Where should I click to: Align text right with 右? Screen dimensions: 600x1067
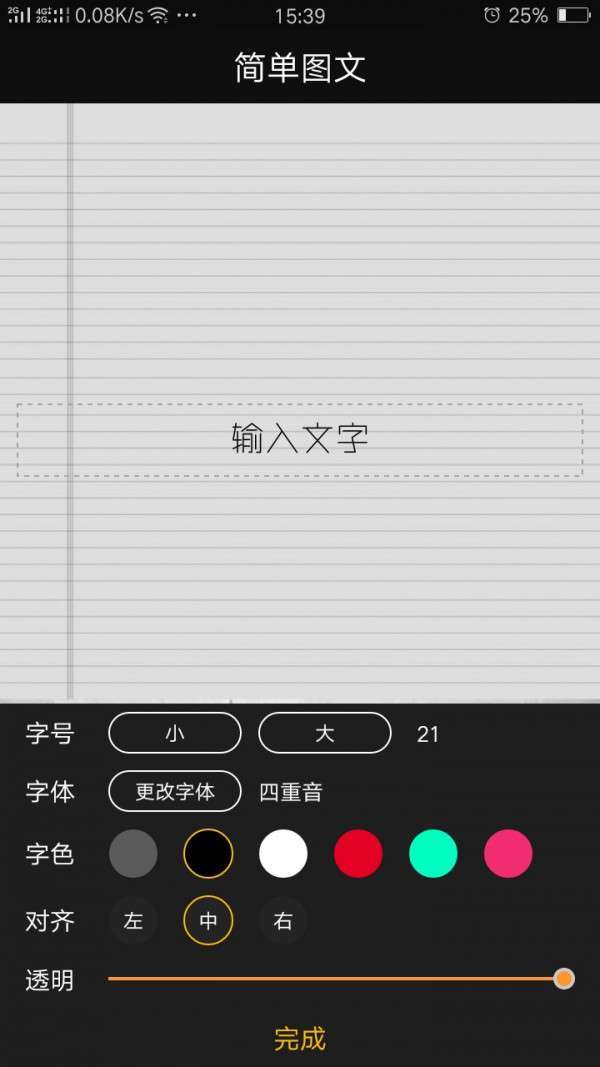click(283, 921)
